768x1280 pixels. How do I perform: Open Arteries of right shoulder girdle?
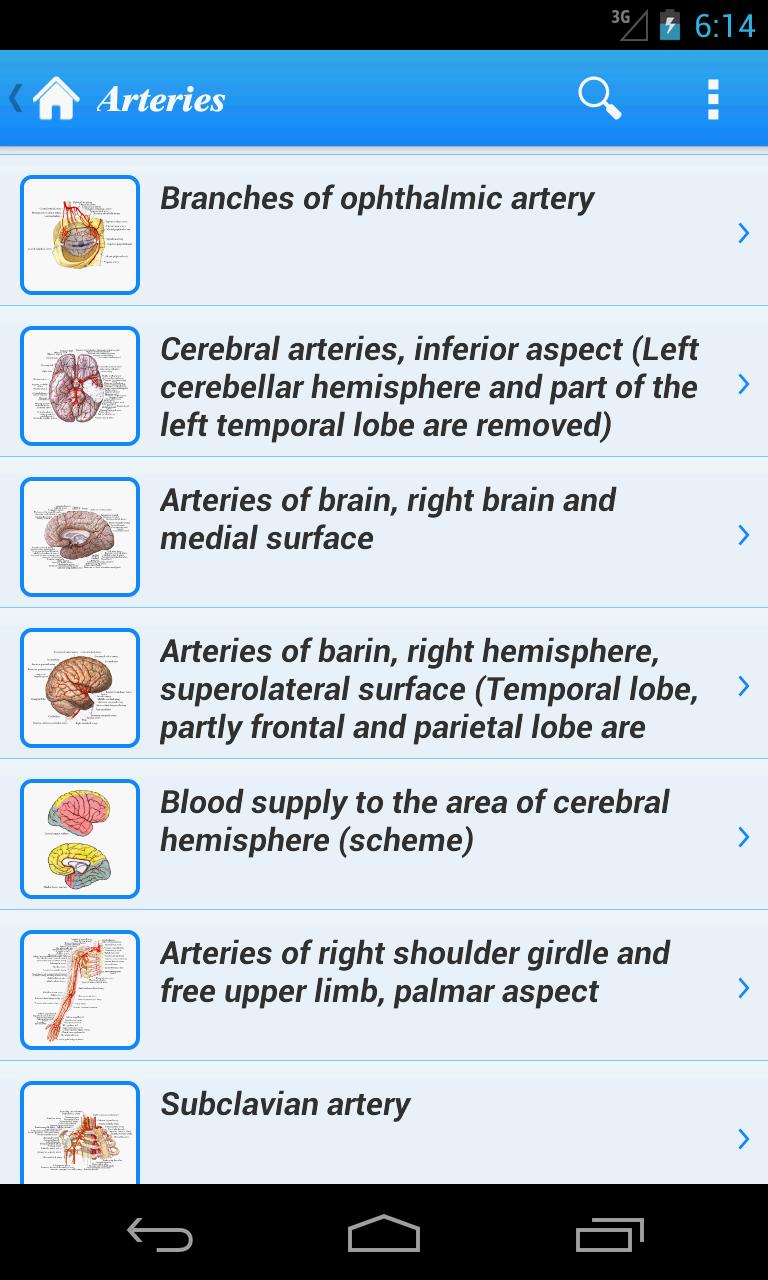(x=384, y=989)
